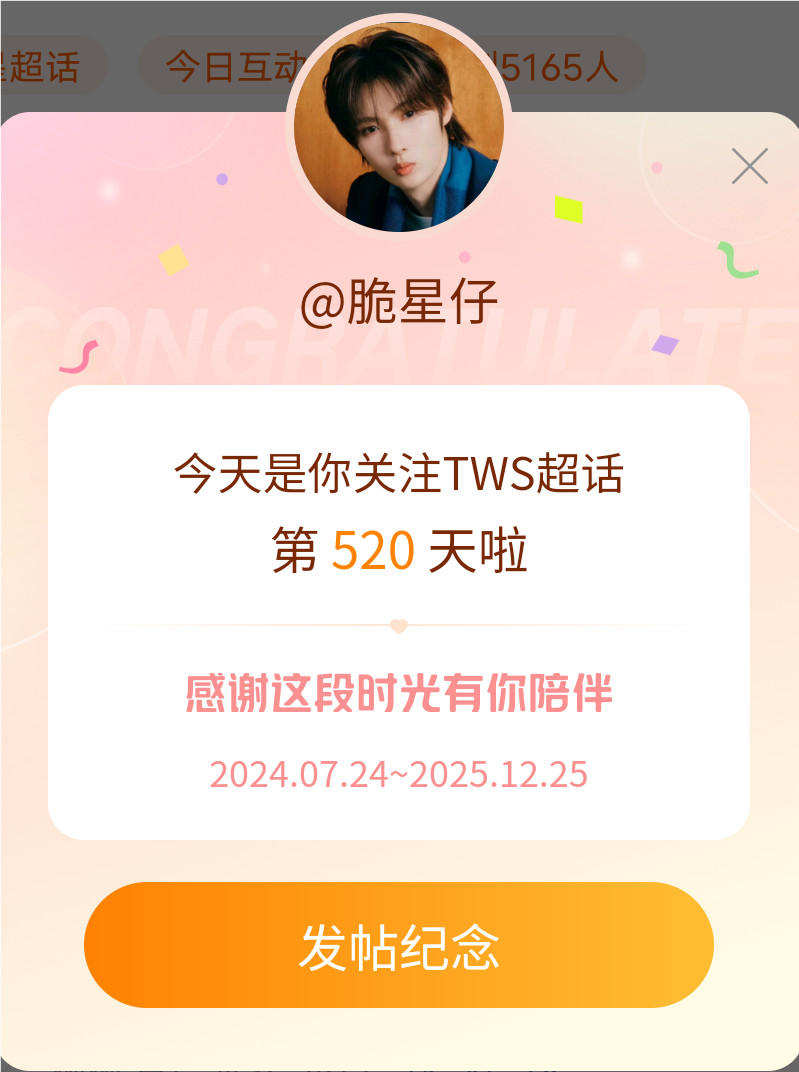Click the 今天是你关注TWS超话 headline
This screenshot has width=799, height=1072.
tap(399, 474)
